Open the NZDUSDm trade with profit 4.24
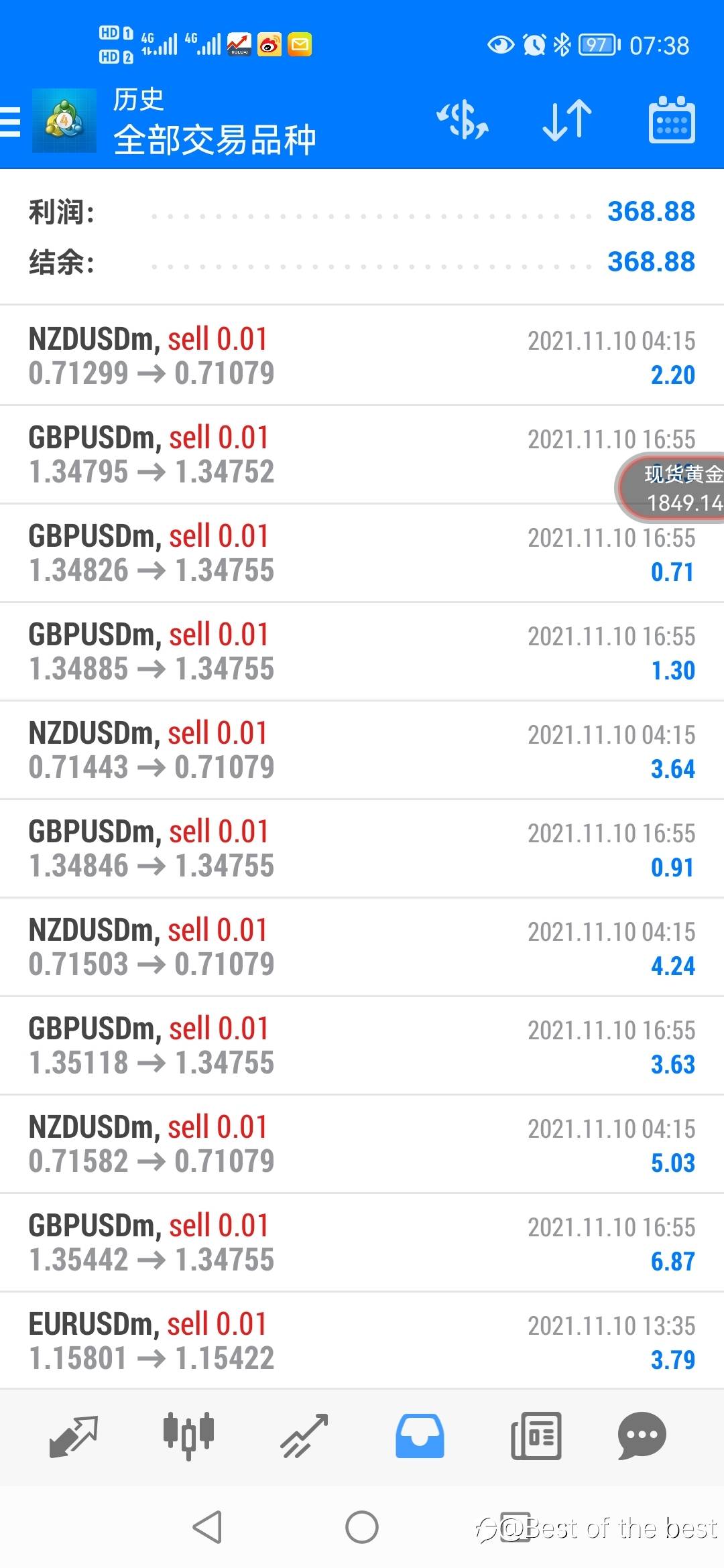724x1568 pixels. point(362,947)
